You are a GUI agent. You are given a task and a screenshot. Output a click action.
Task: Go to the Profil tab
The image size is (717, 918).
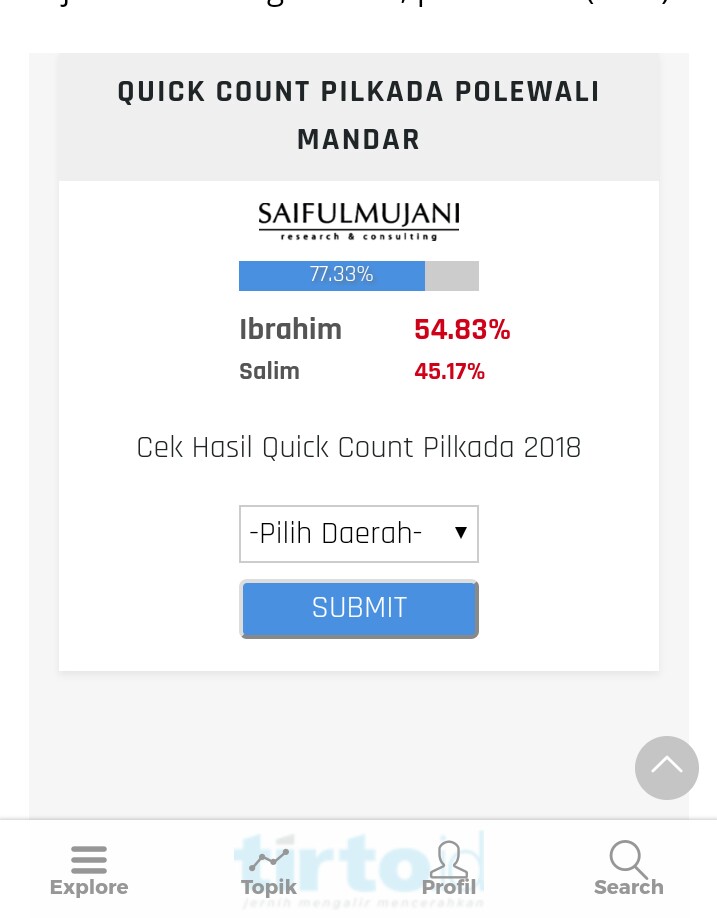[448, 869]
